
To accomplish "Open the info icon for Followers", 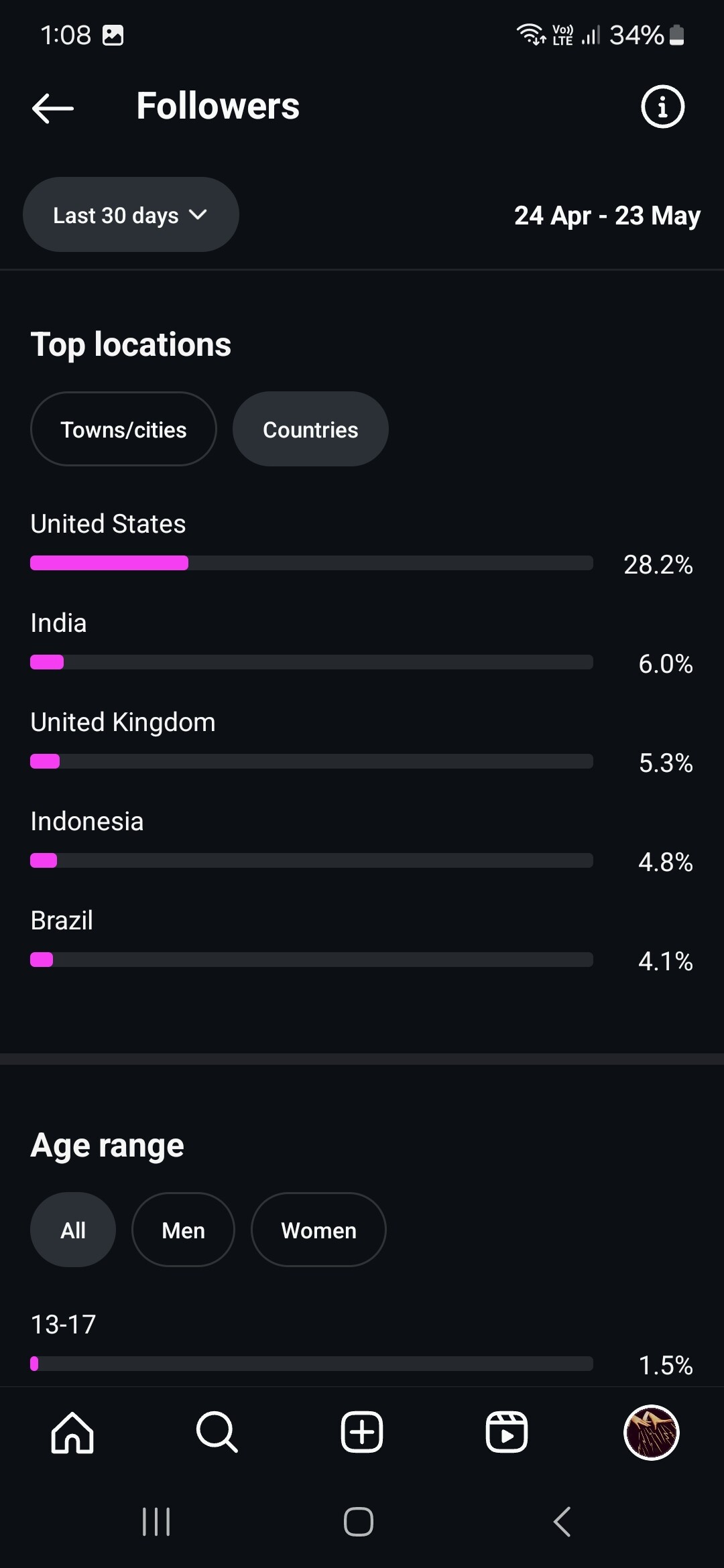I will (x=662, y=107).
